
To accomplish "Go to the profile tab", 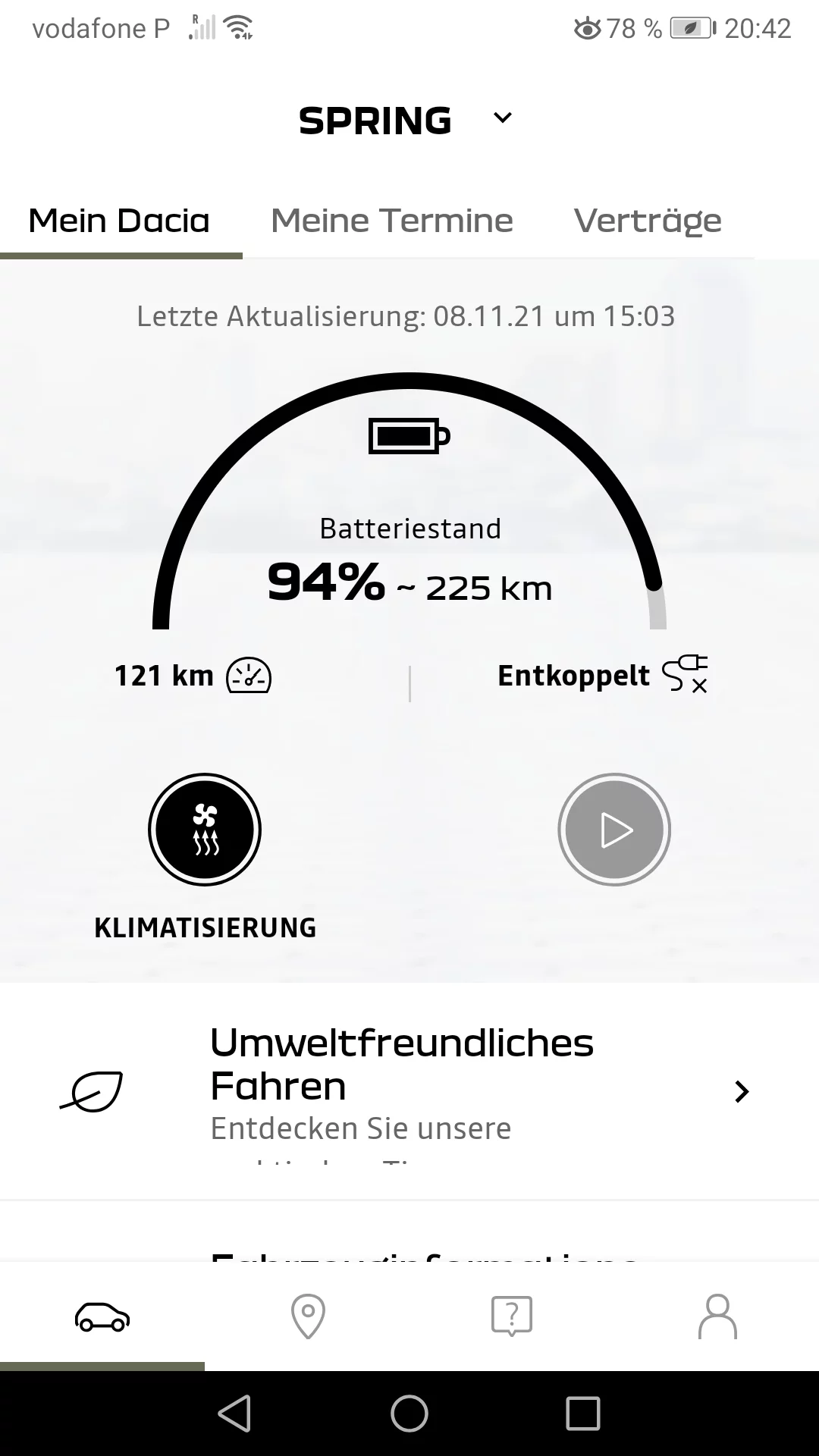I will click(x=717, y=1316).
